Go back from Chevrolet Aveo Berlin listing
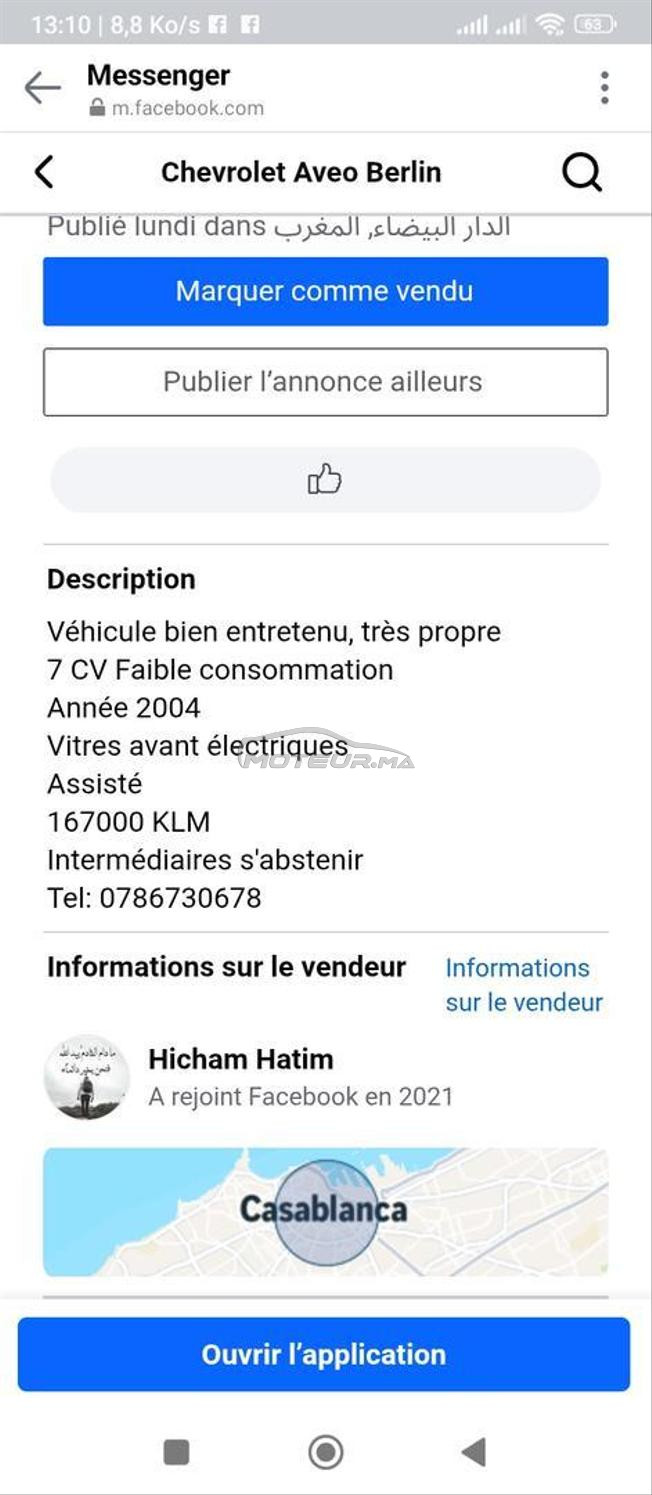 point(44,172)
